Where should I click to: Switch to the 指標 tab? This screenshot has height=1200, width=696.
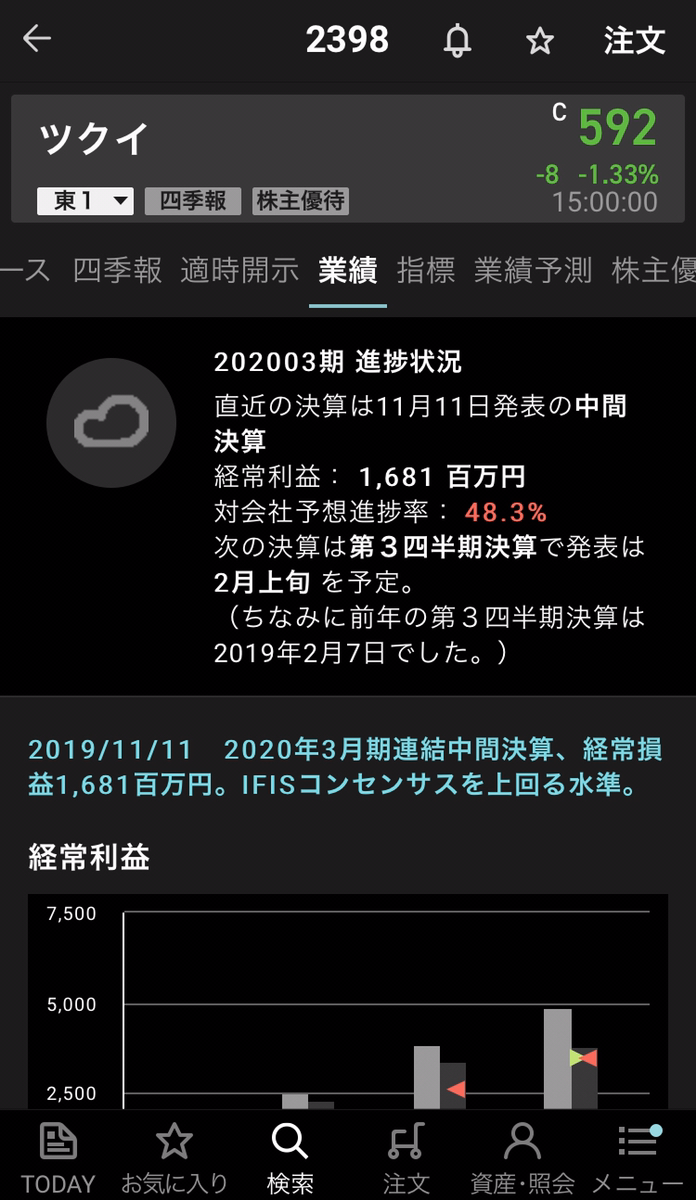tap(425, 270)
